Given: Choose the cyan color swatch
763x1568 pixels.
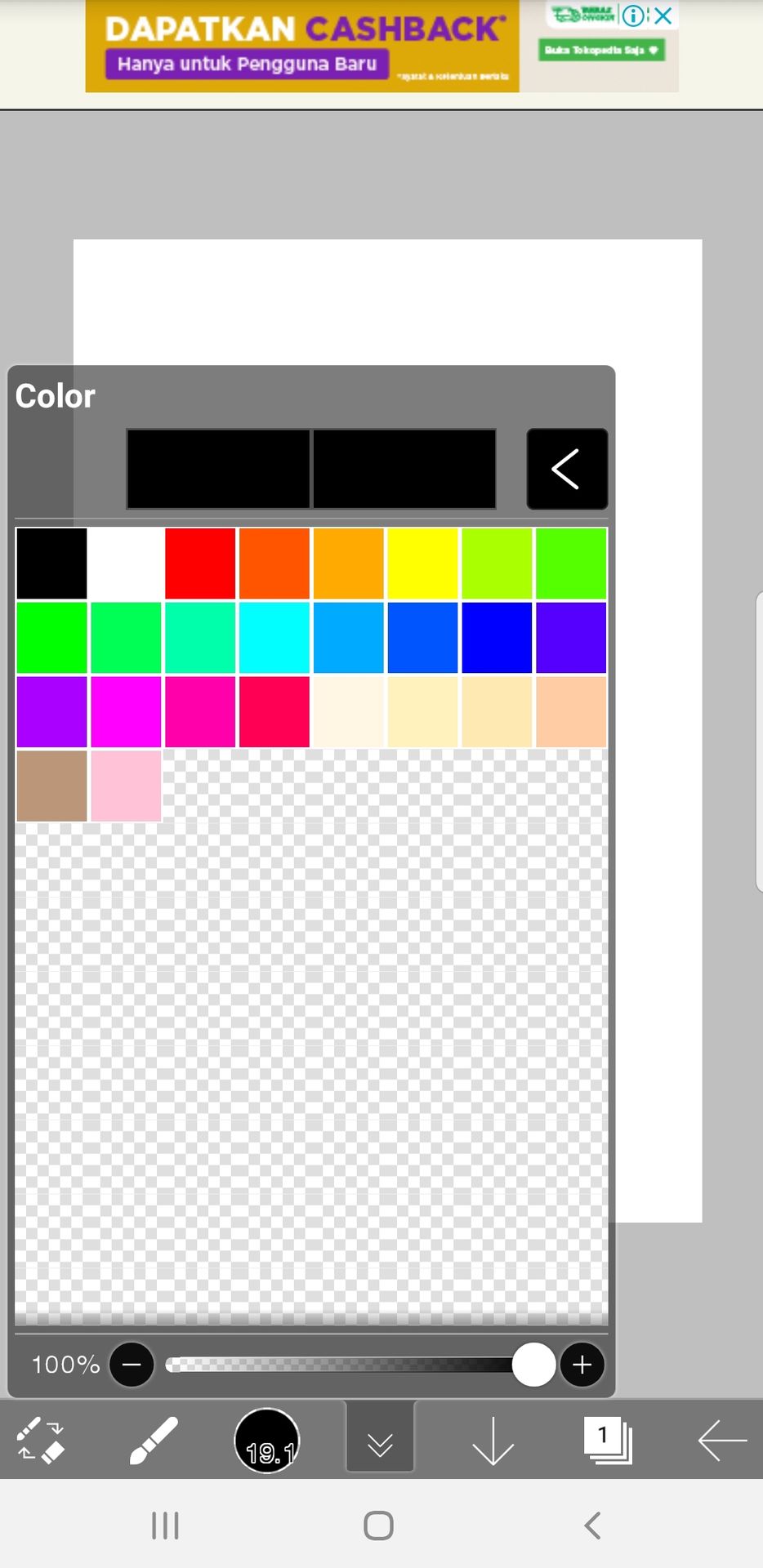Looking at the screenshot, I should (x=274, y=637).
